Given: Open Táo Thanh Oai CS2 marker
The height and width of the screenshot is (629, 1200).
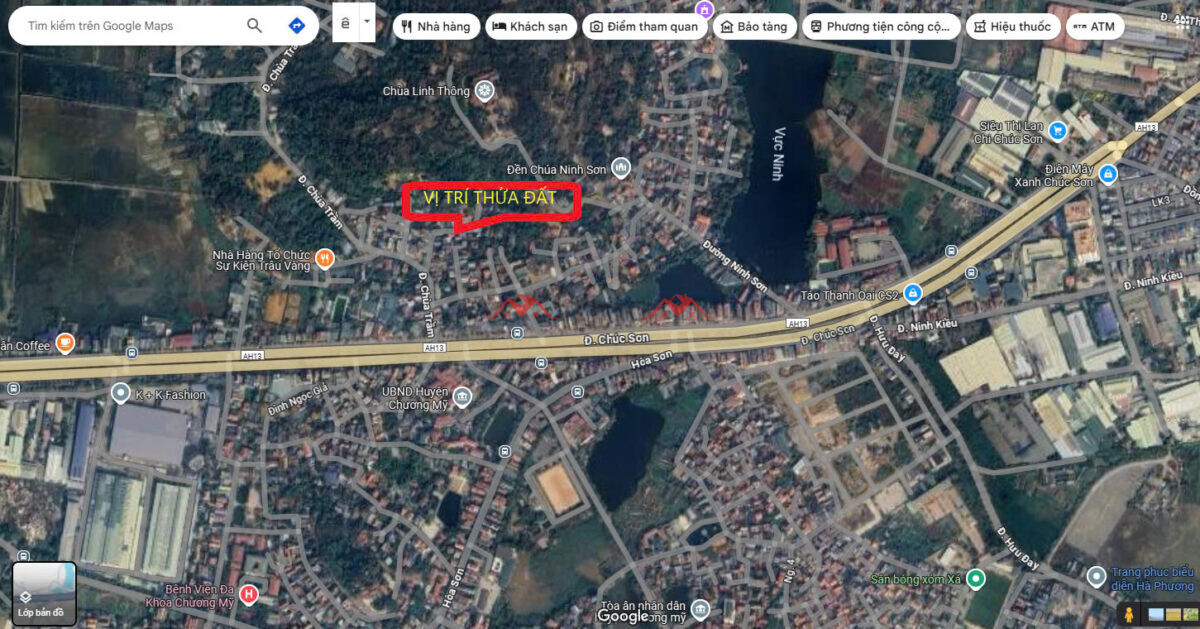Looking at the screenshot, I should [912, 293].
